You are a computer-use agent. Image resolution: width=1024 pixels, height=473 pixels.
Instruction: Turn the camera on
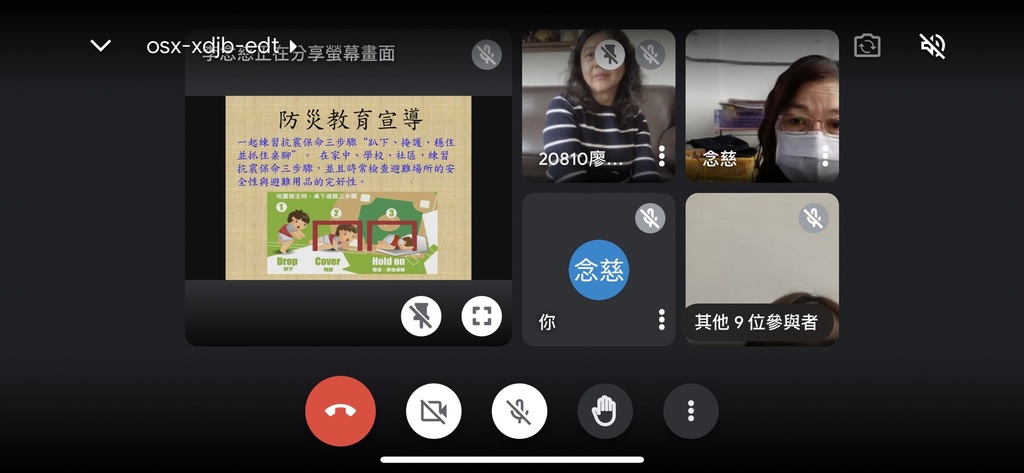click(433, 411)
